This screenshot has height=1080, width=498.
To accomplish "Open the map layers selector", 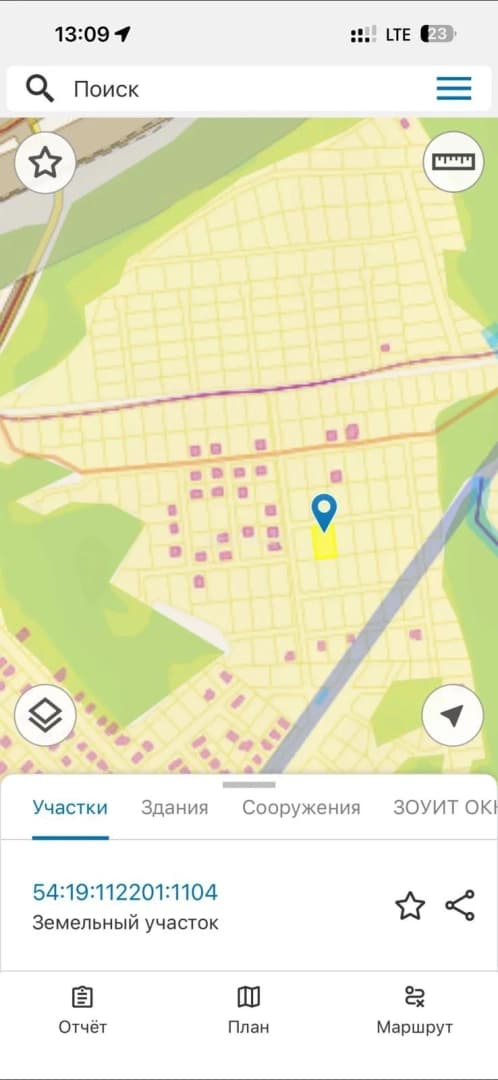I will [45, 715].
